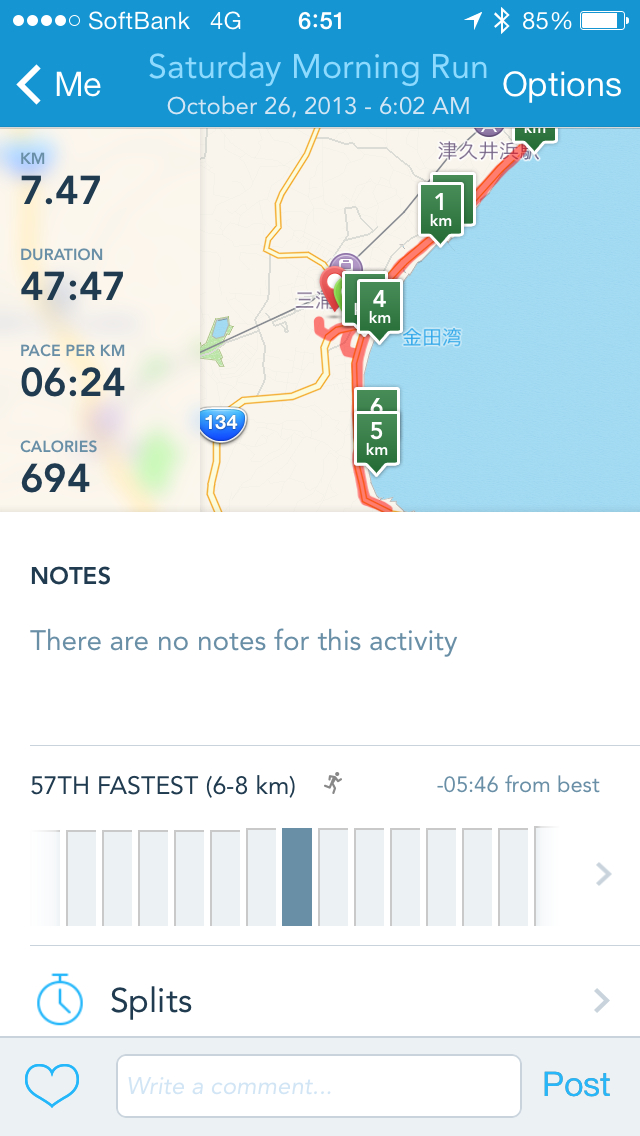Tap the Write a comment field
Viewport: 640px width, 1136px height.
[318, 1085]
